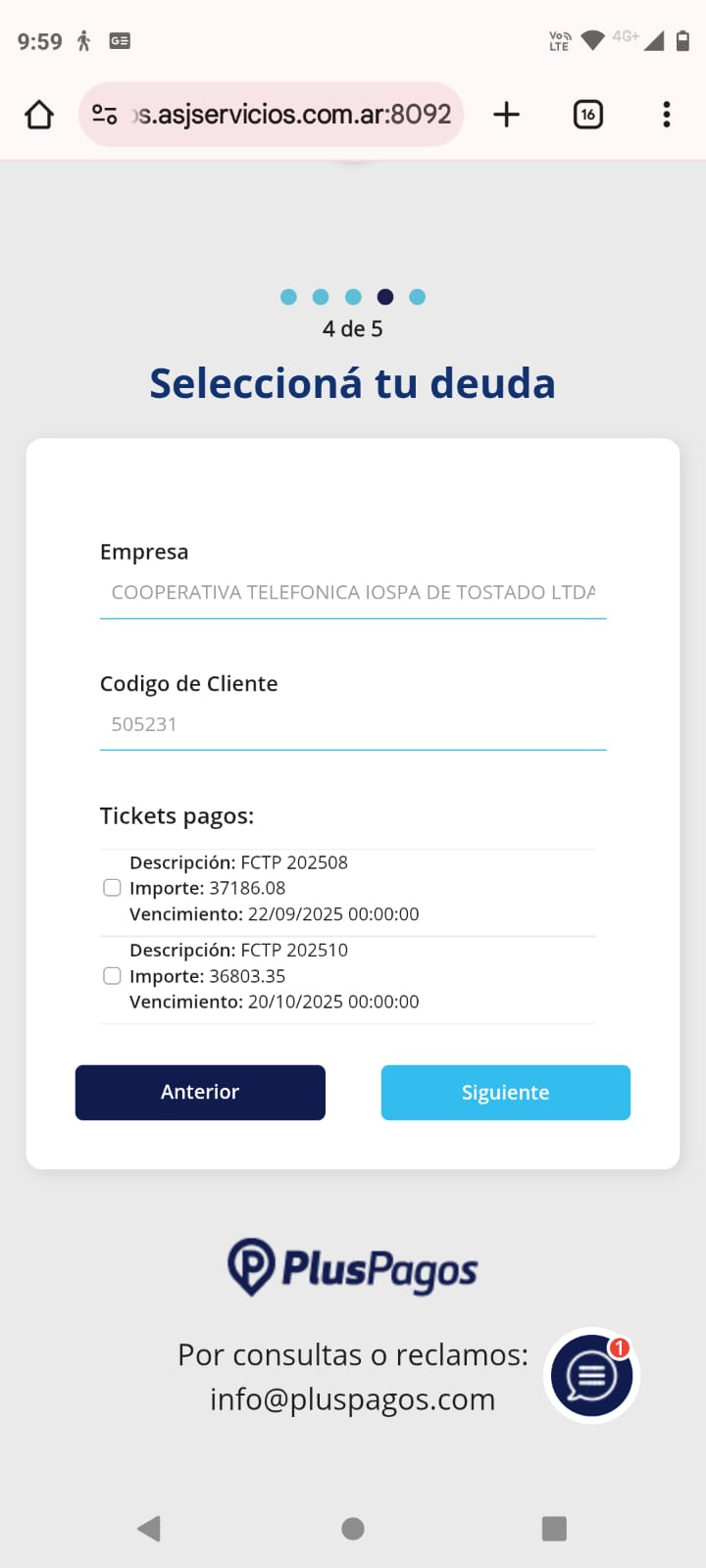Select the FCTP 202508 ticket checkbox

[x=112, y=888]
